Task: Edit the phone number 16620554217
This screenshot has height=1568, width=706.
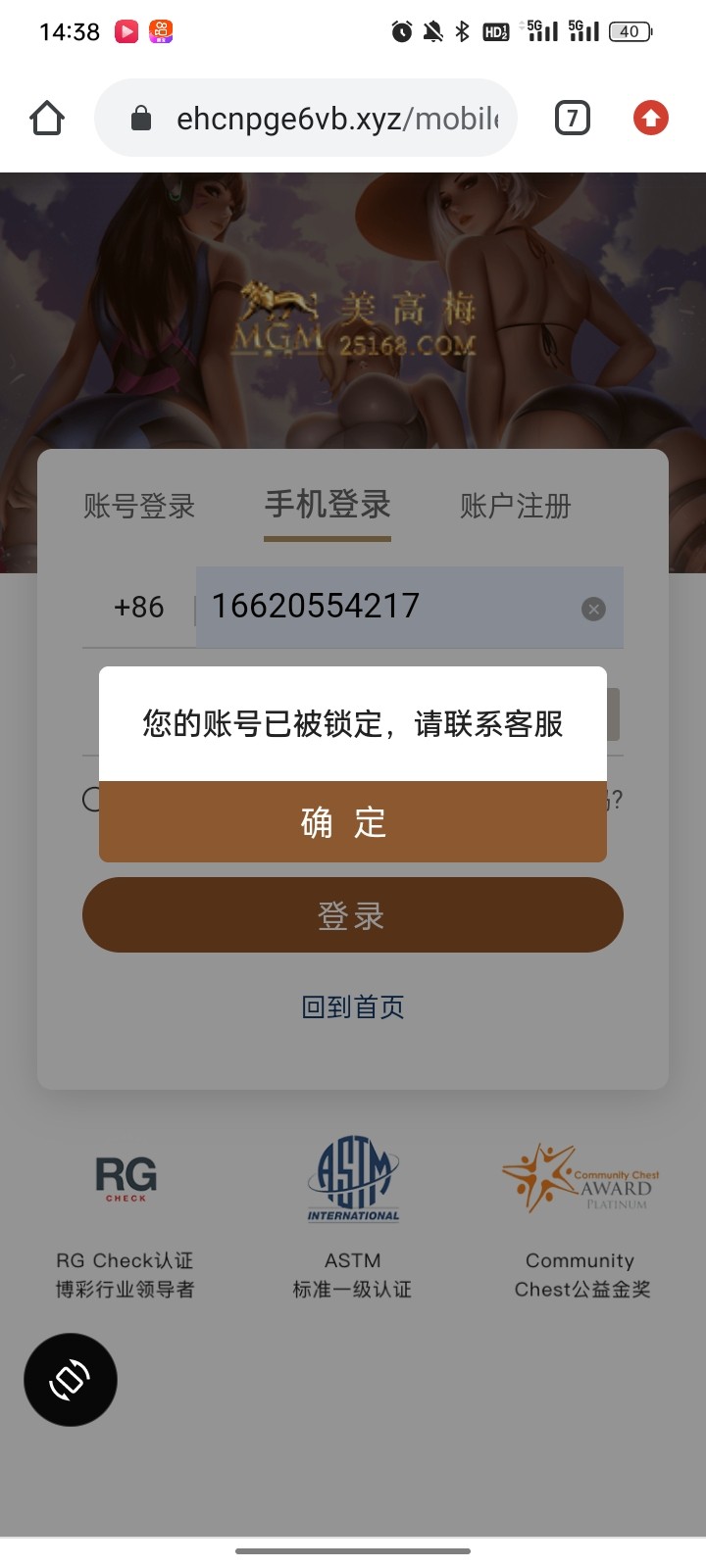Action: coord(382,607)
